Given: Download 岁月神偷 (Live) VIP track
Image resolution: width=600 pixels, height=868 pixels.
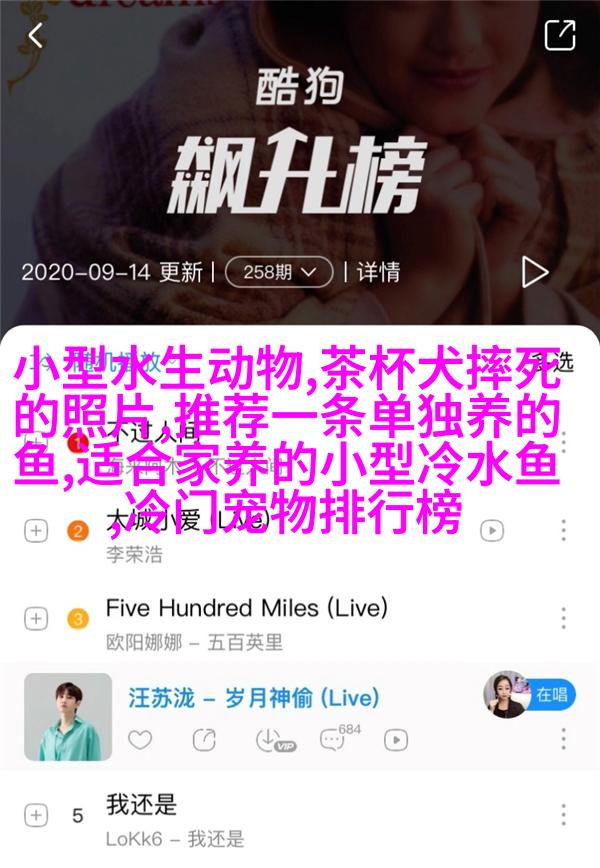Looking at the screenshot, I should pos(272,740).
